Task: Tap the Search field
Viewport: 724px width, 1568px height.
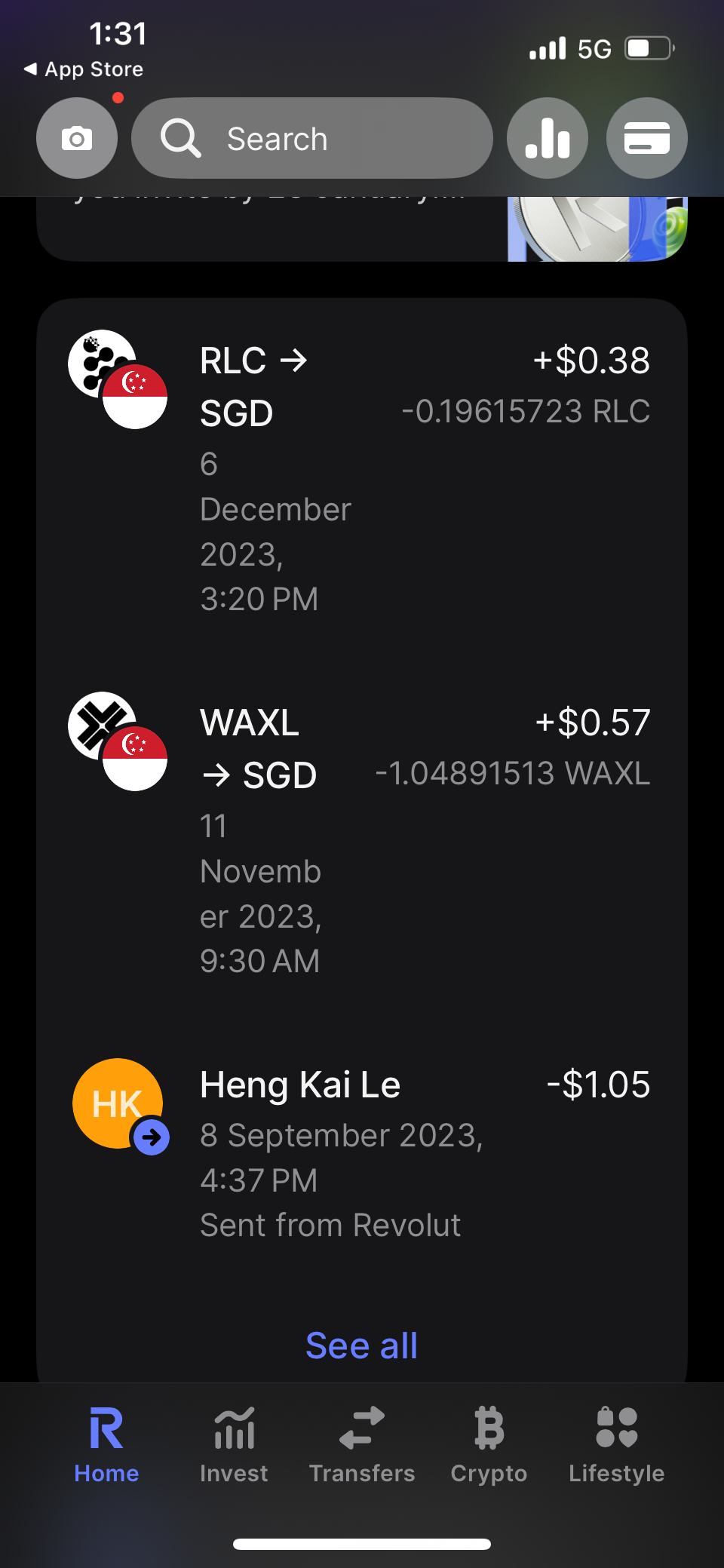Action: coord(312,139)
